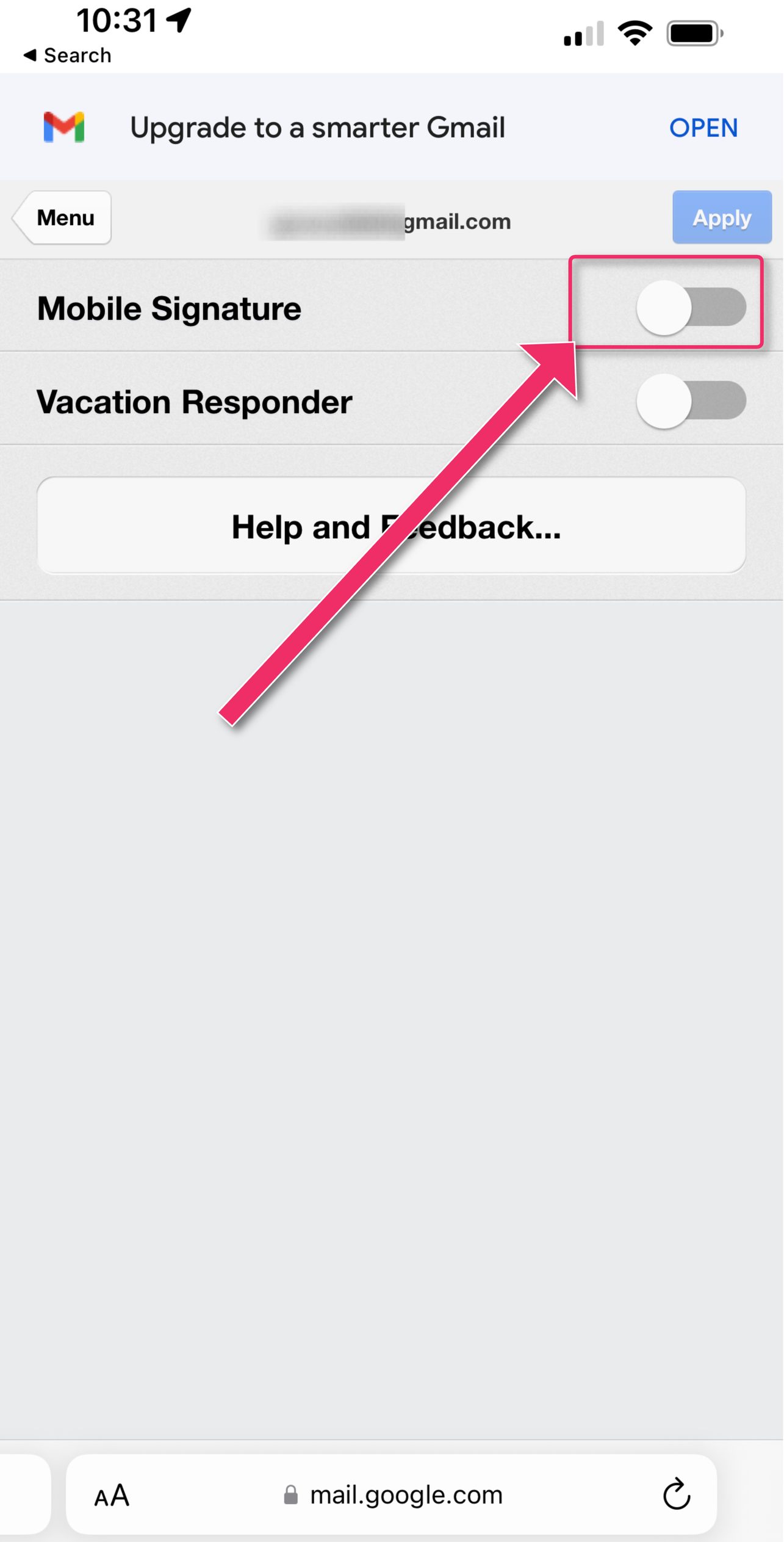The width and height of the screenshot is (784, 1542).
Task: Enable the Mobile Signature switch
Action: [691, 307]
